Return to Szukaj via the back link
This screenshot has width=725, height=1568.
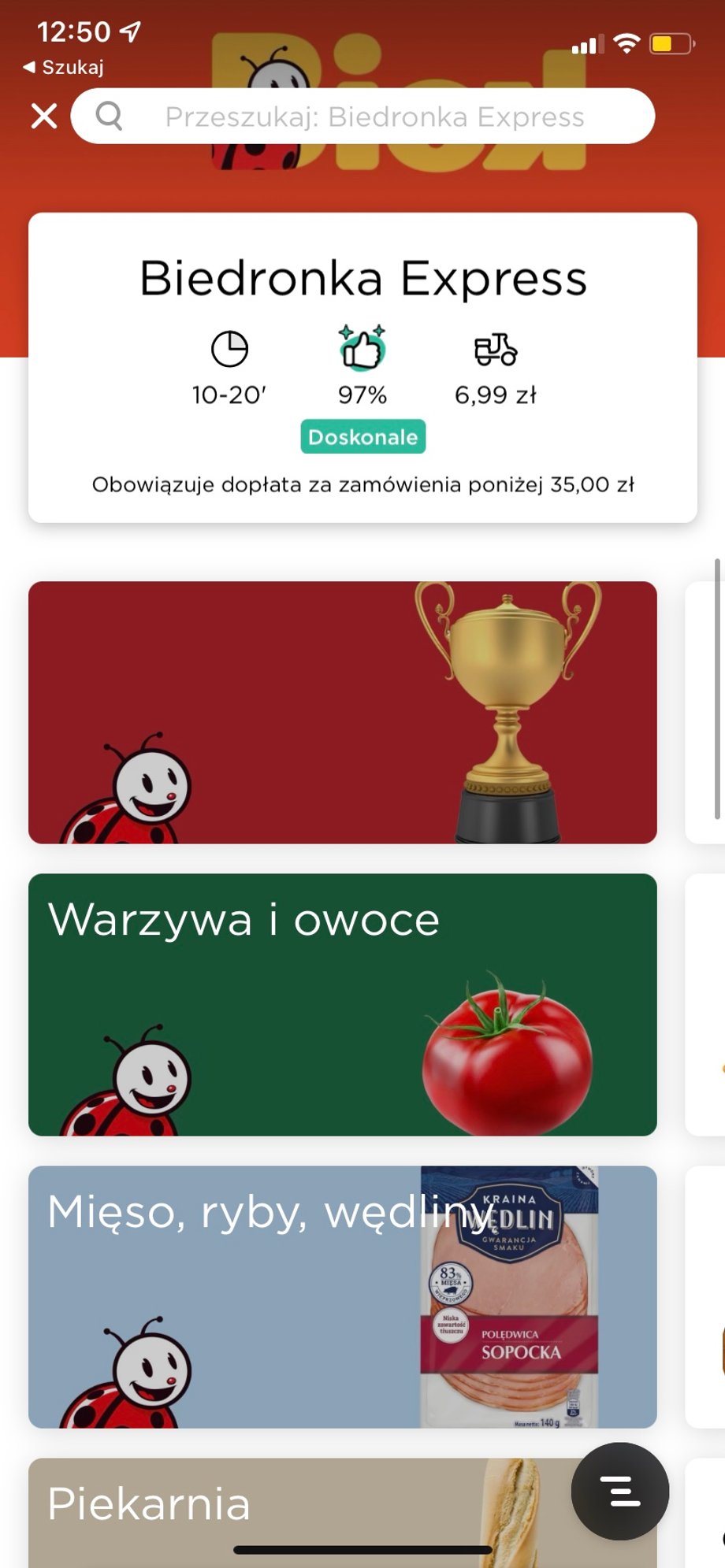(63, 67)
